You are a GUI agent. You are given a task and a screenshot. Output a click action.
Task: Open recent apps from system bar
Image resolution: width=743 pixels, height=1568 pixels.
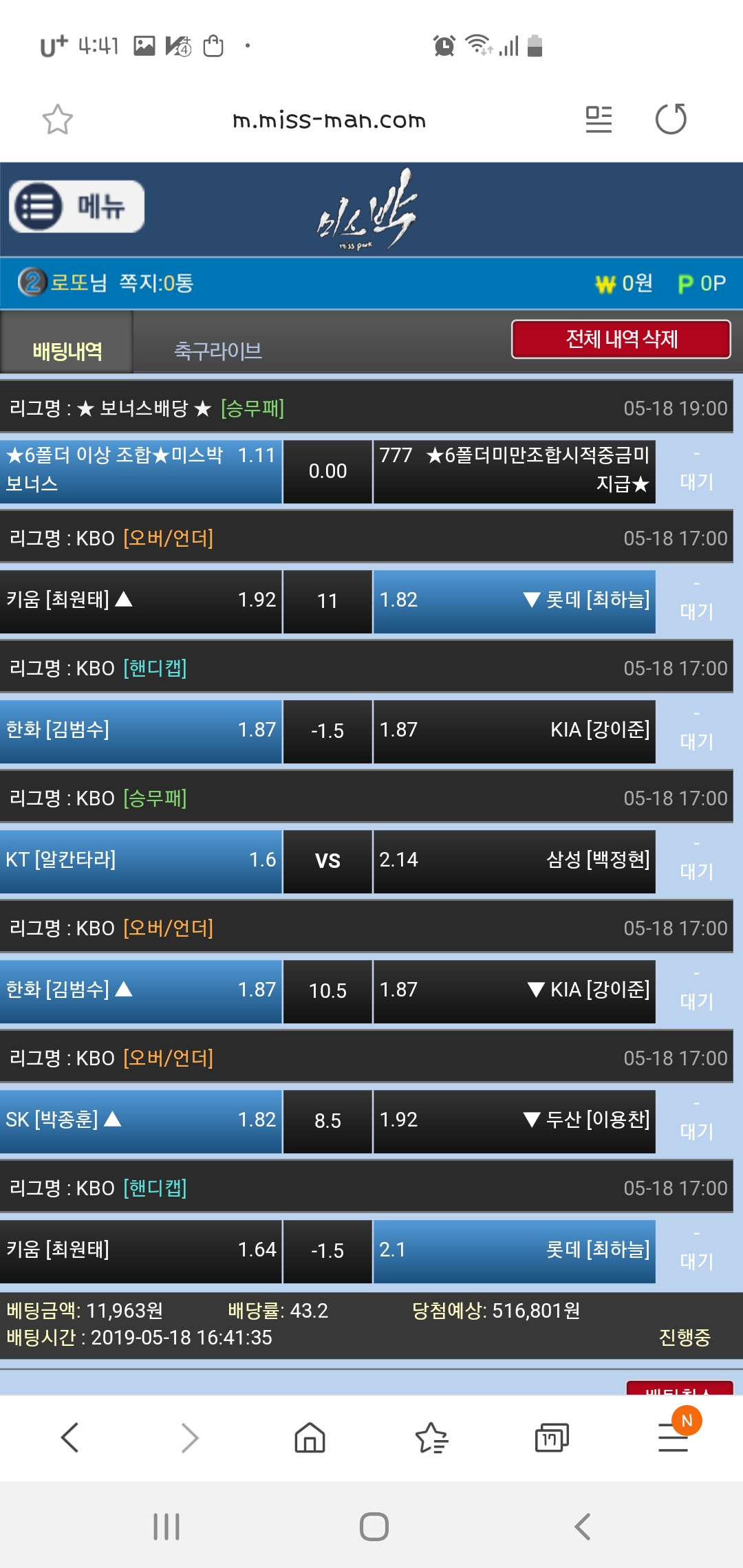166,1527
